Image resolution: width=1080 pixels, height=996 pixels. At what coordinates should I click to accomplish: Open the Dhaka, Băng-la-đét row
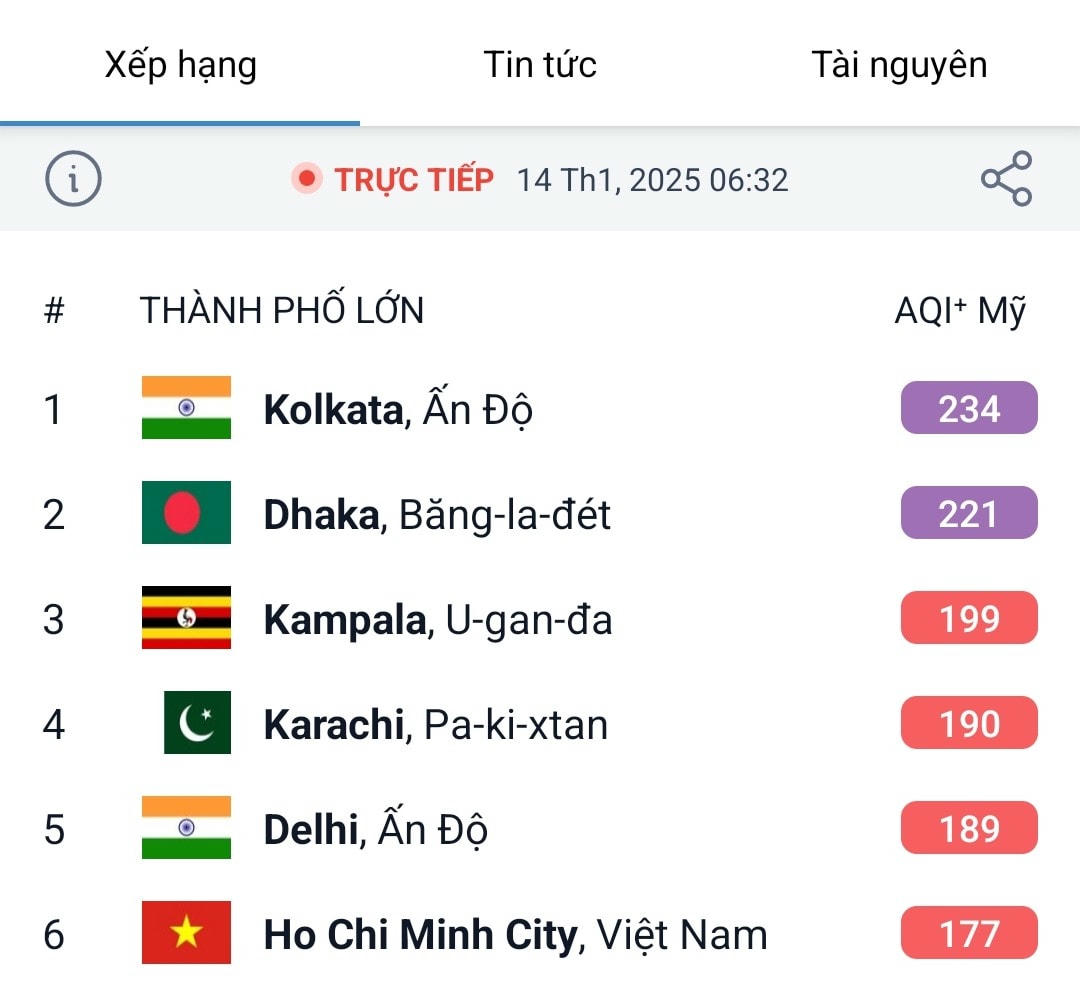pyautogui.click(x=437, y=514)
